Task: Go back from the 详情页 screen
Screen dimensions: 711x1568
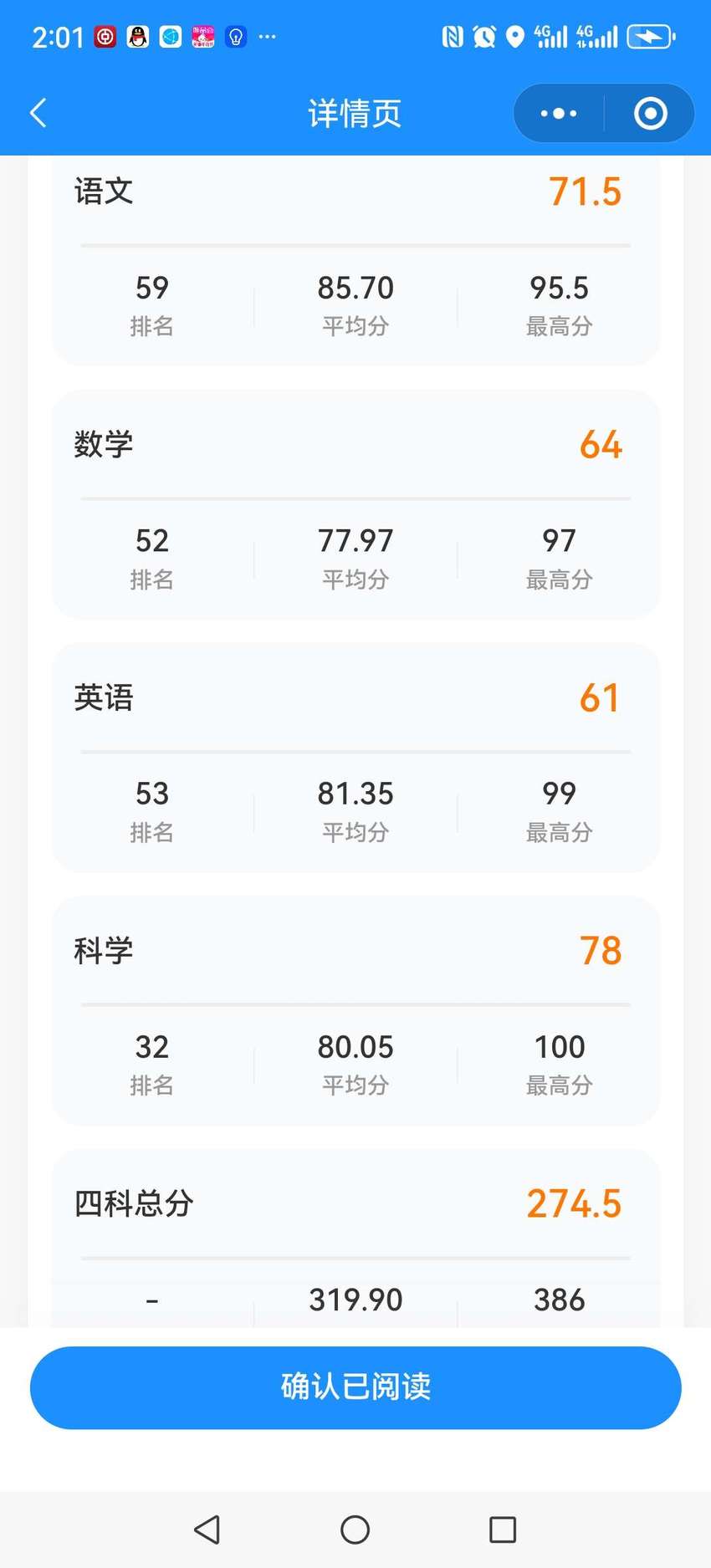Action: click(x=38, y=113)
